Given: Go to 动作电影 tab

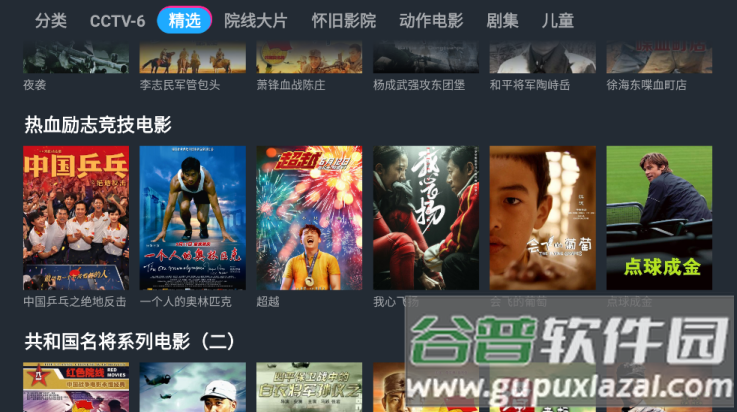Looking at the screenshot, I should tap(430, 20).
